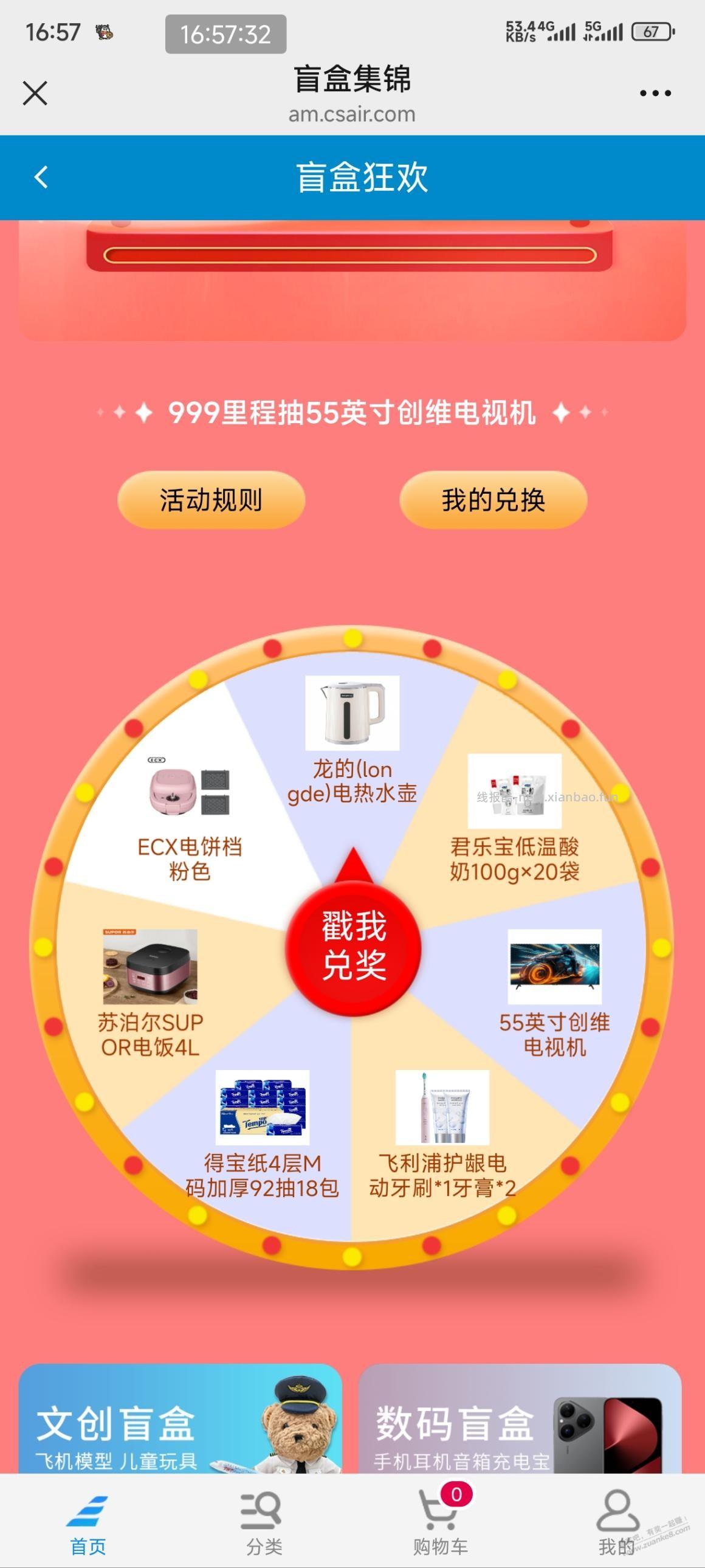Viewport: 705px width, 1568px height.
Task: Tap the am.csair.com page title area
Action: point(351,113)
